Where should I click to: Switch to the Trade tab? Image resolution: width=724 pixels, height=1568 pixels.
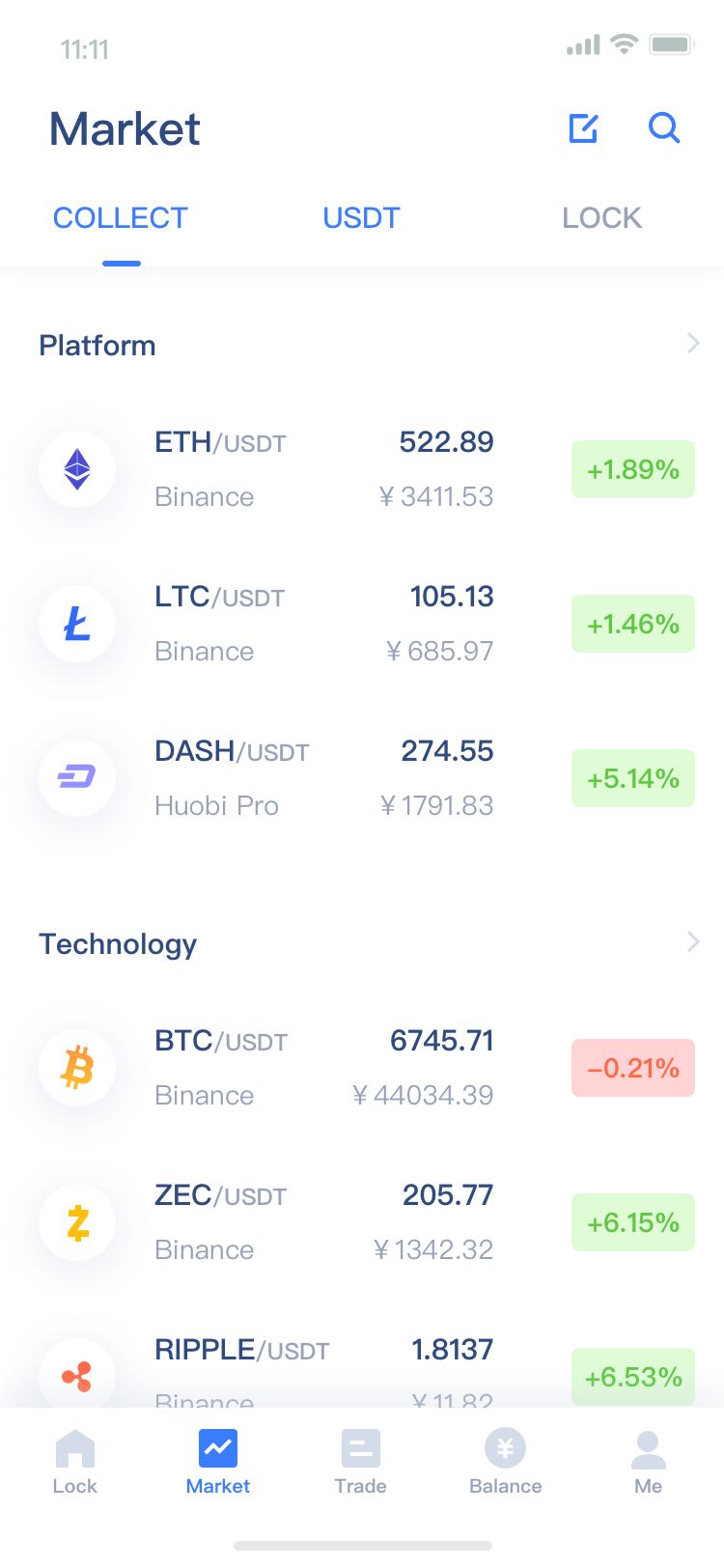361,1462
